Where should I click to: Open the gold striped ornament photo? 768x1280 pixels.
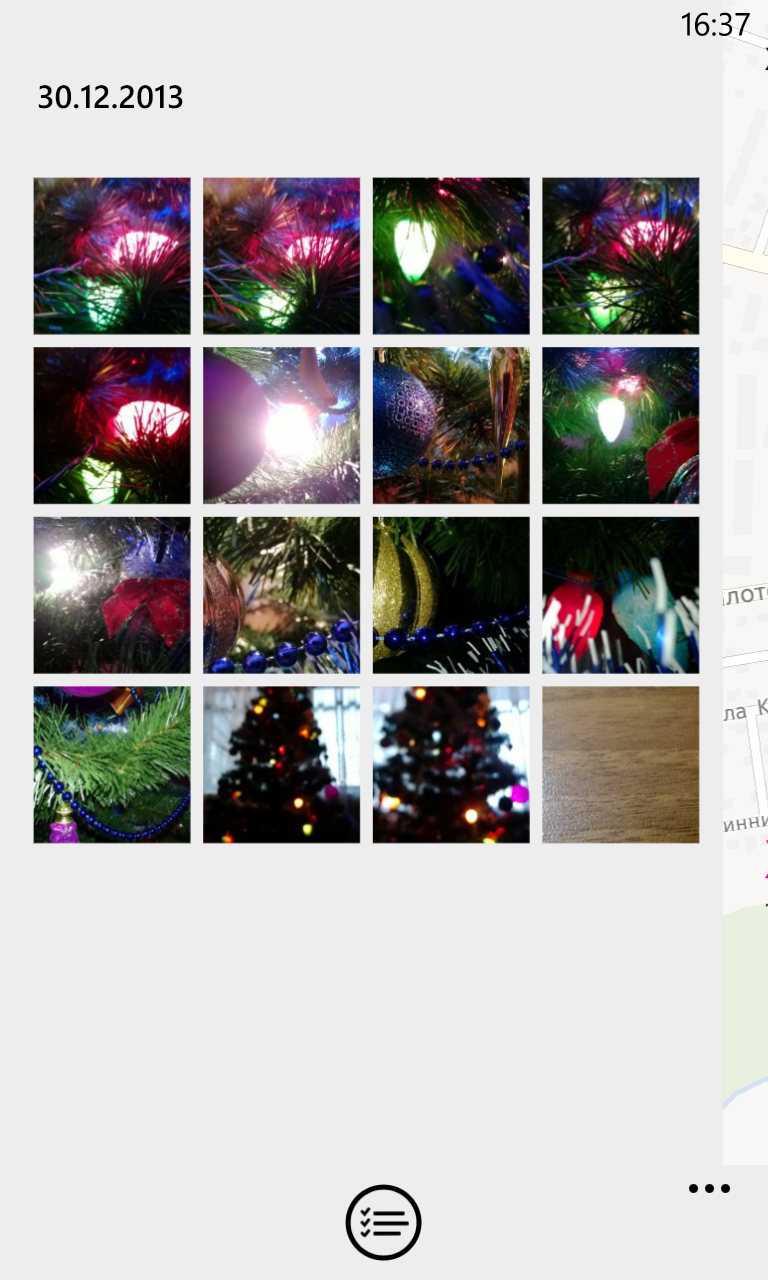tap(451, 595)
